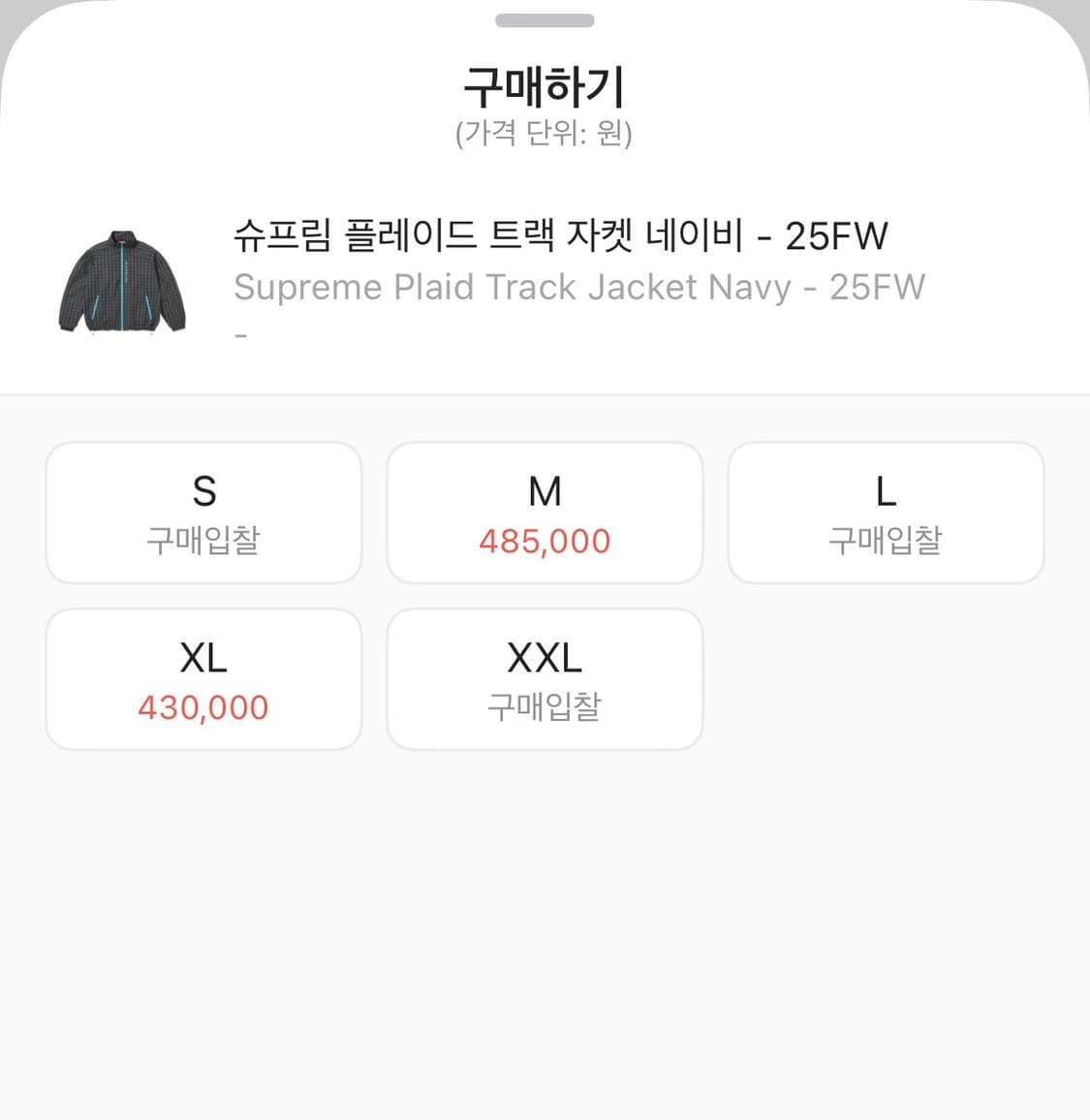Click the 25FW suffix in product title
This screenshot has width=1090, height=1120.
tap(840, 235)
